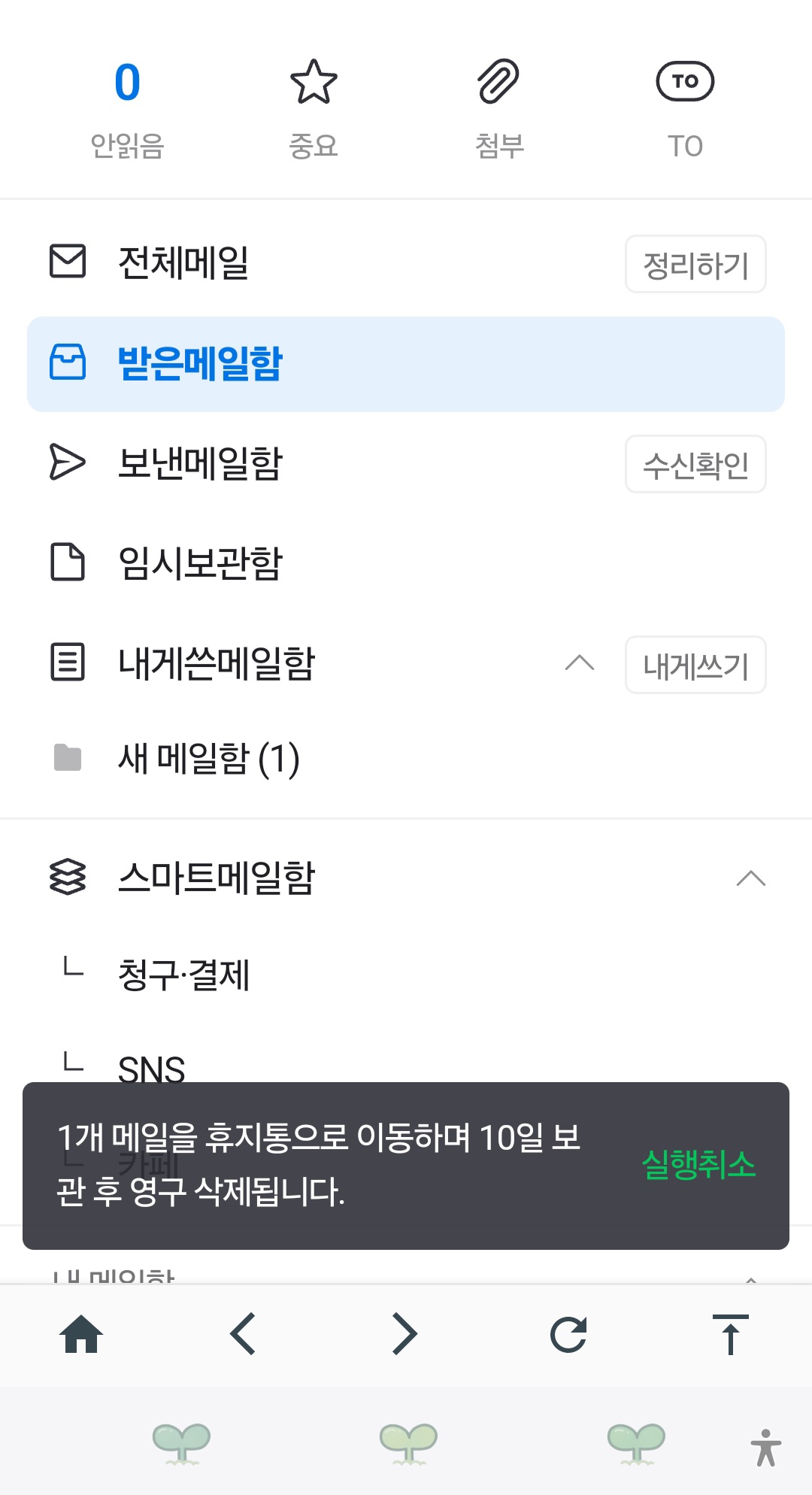Reload the page with the refresh icon

(x=568, y=1335)
